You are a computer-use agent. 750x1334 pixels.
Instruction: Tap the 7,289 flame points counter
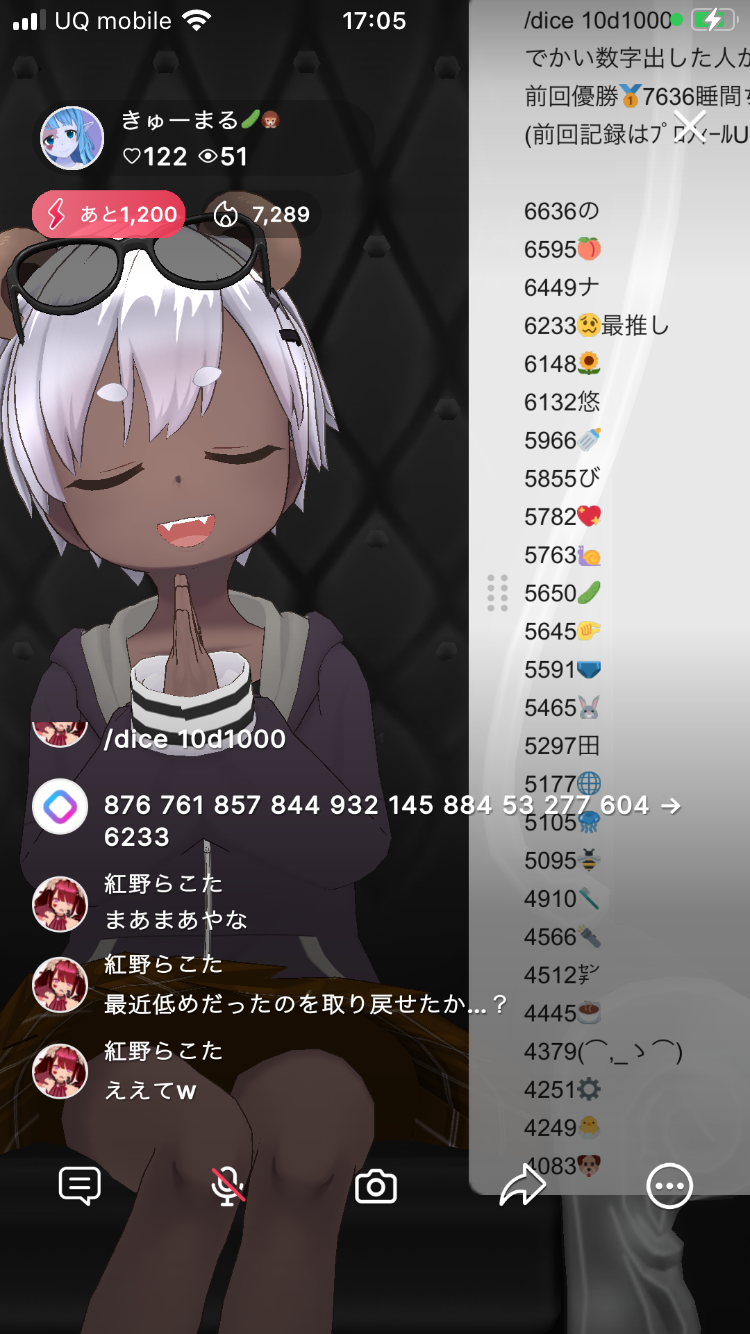[262, 214]
